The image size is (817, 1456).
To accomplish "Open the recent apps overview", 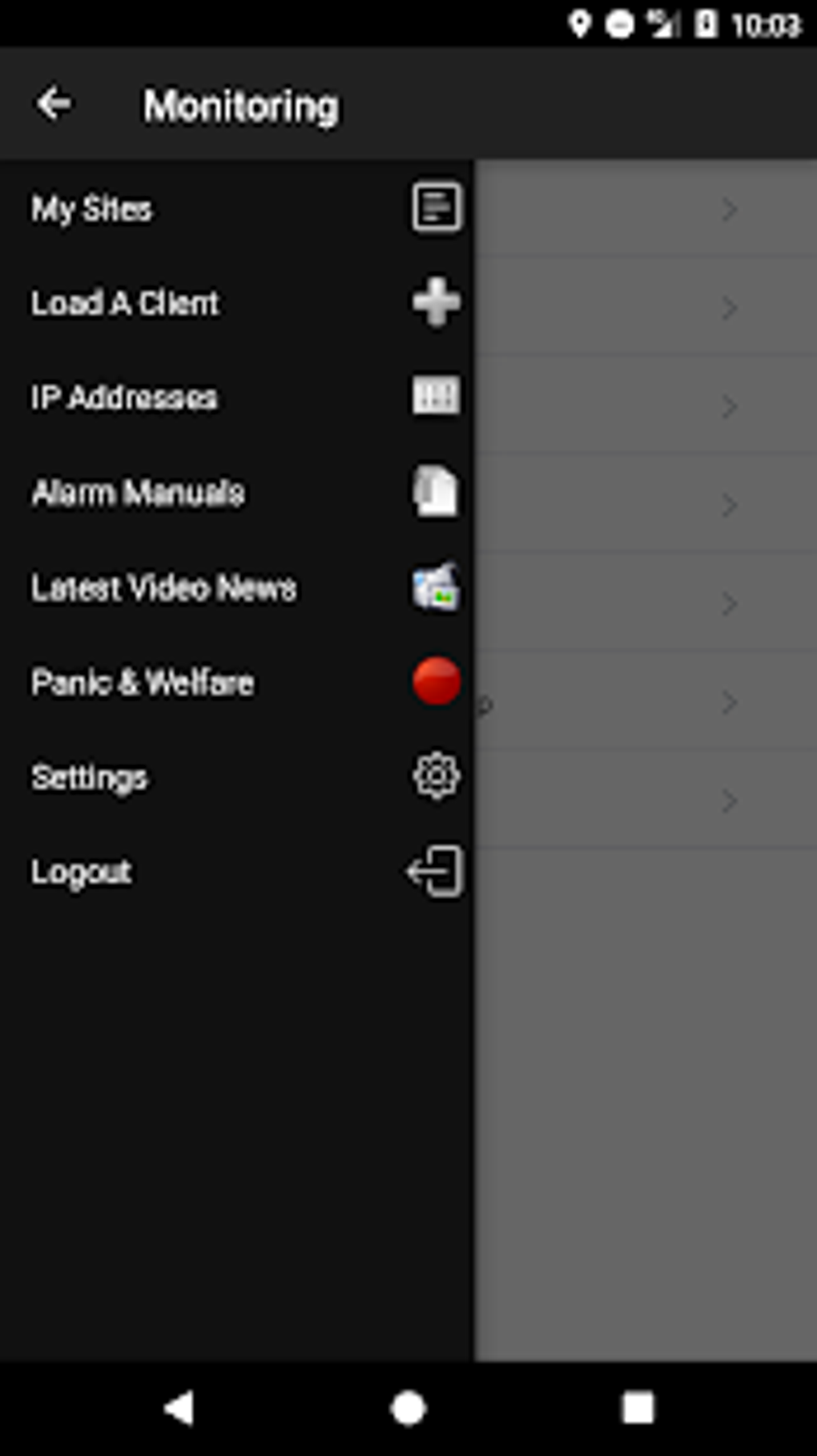I will pos(638,1408).
